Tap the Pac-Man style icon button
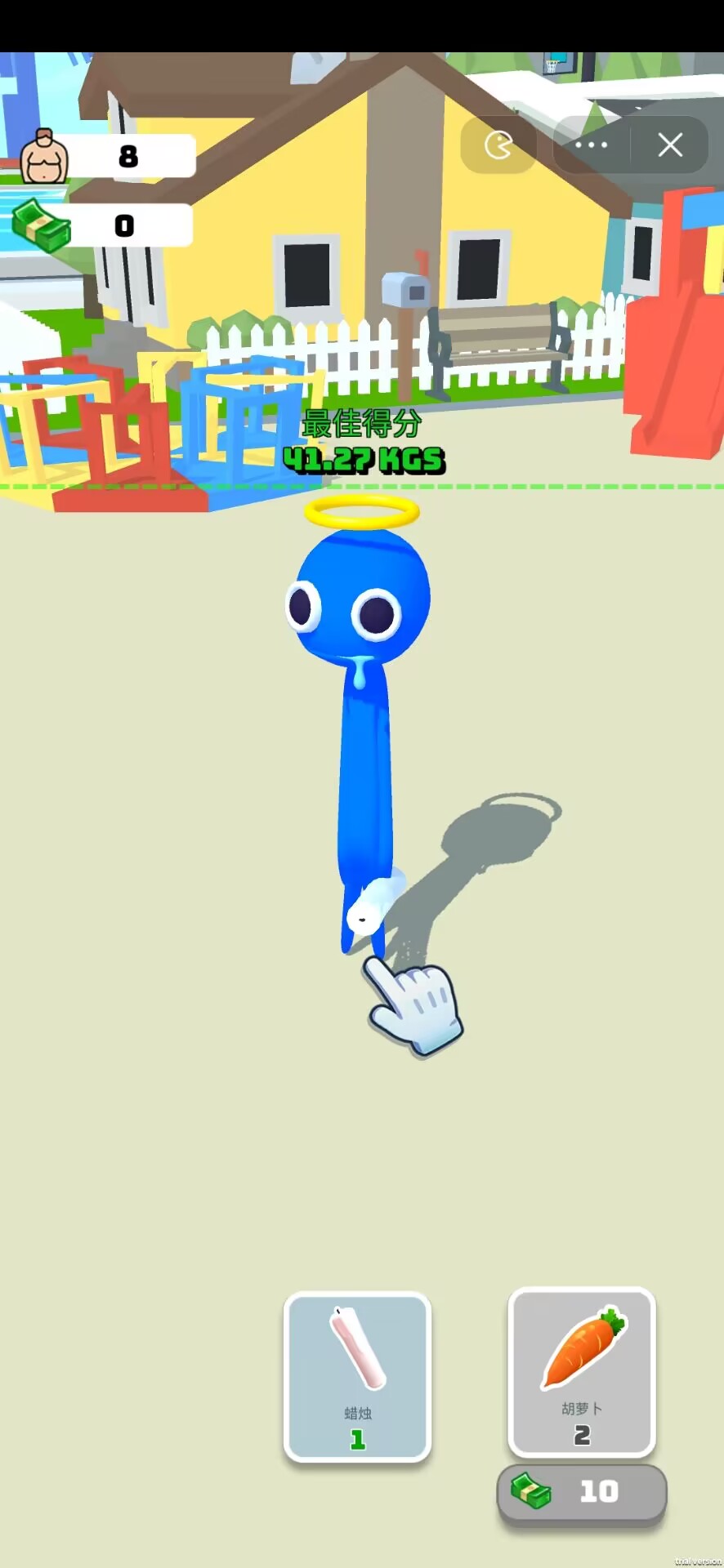Screen dimensions: 724x1568 click(498, 145)
